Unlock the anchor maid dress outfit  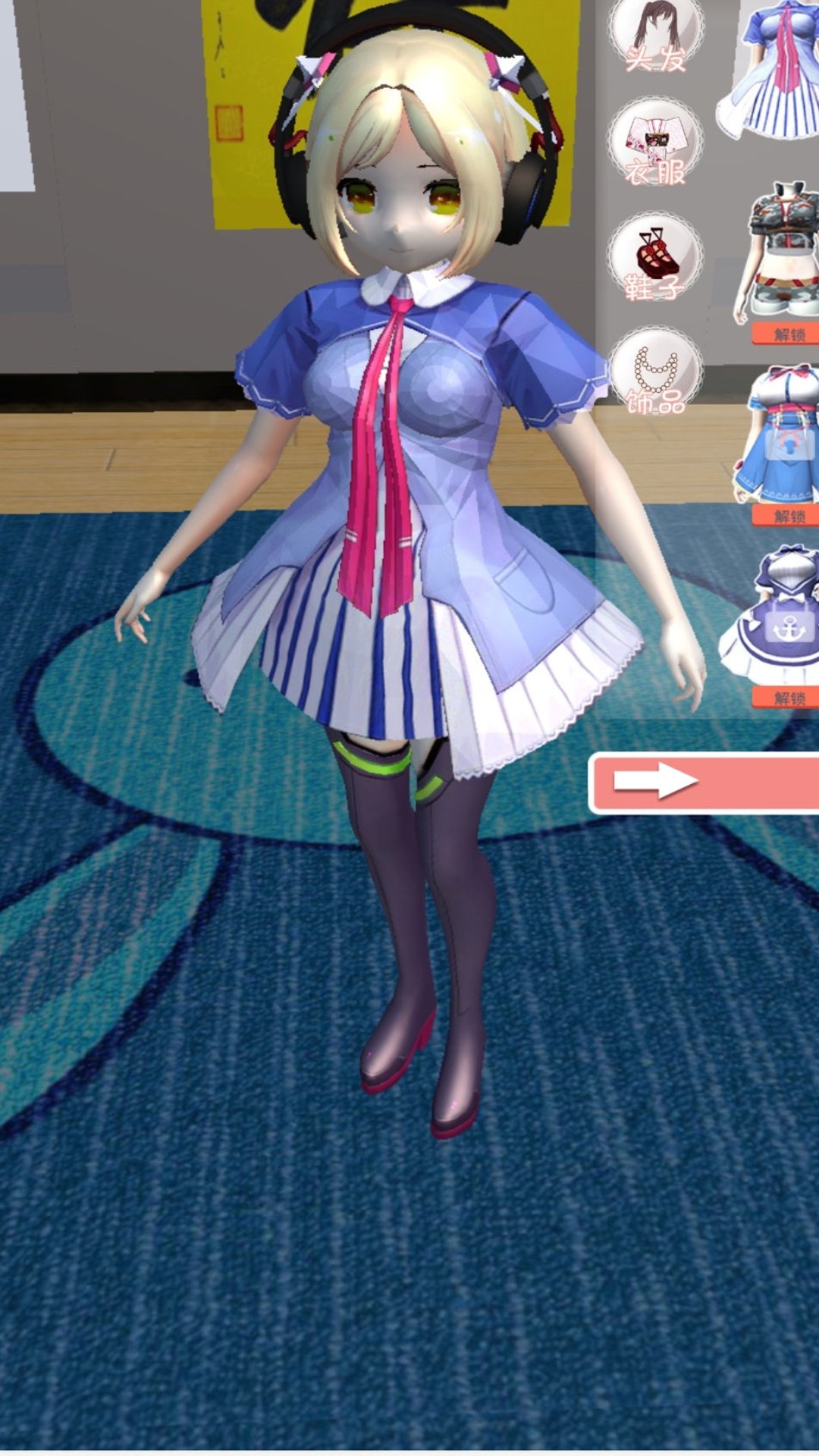(x=787, y=698)
